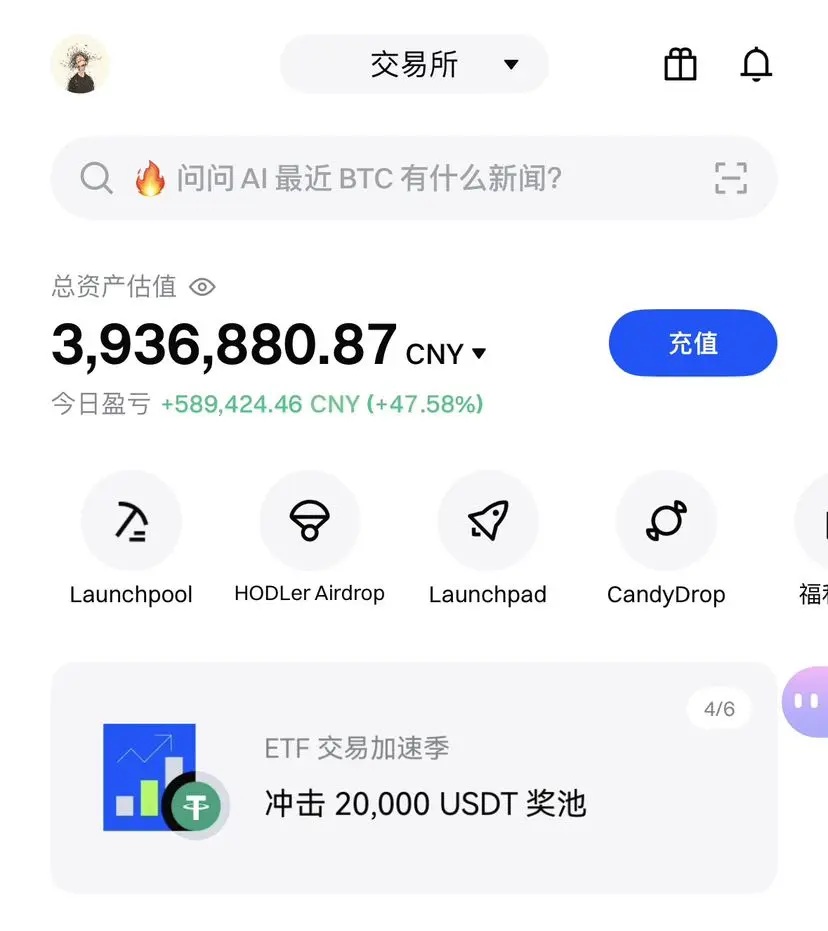Tap the AI search input field

tap(400, 178)
